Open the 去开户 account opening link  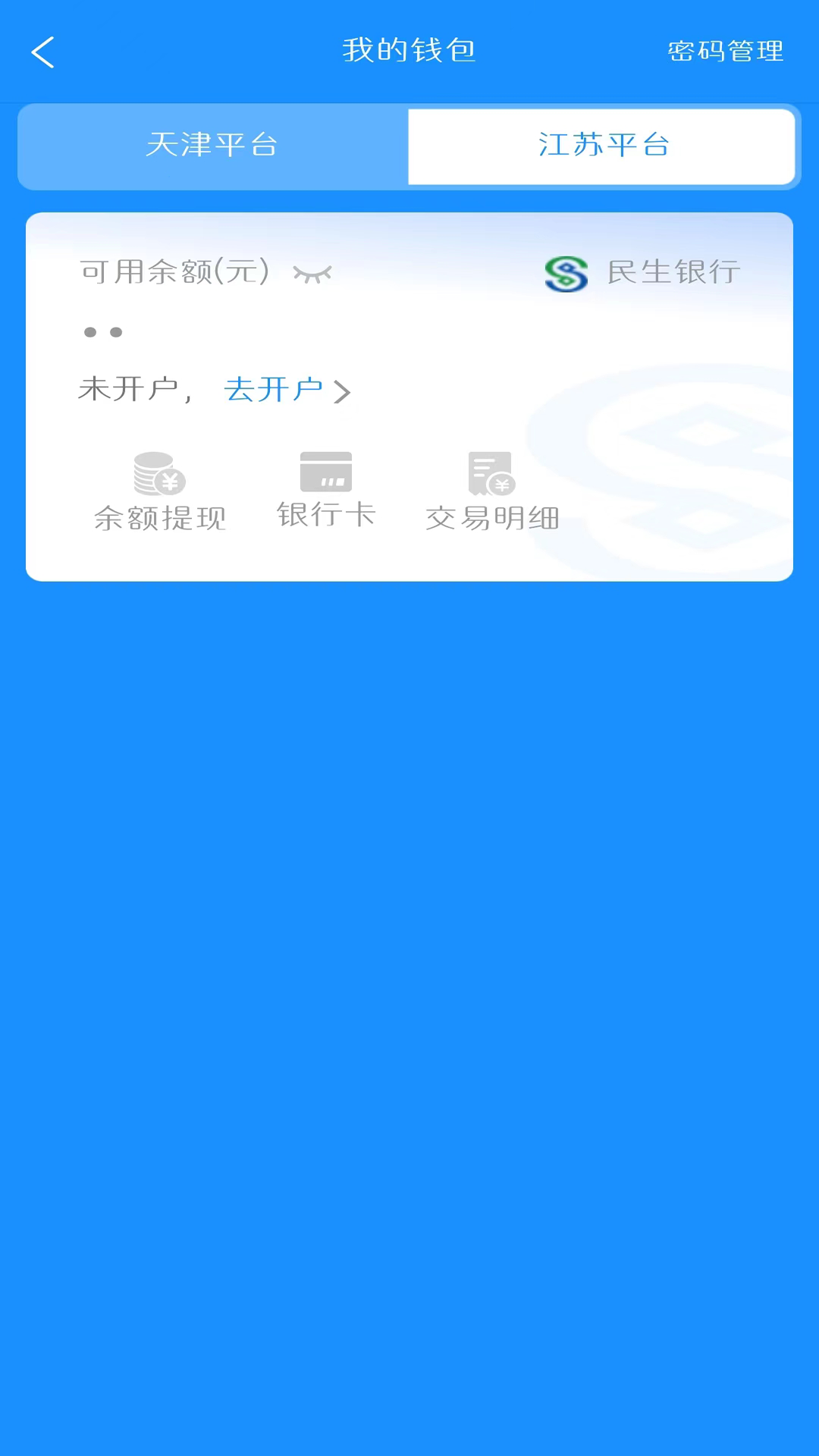pos(275,389)
